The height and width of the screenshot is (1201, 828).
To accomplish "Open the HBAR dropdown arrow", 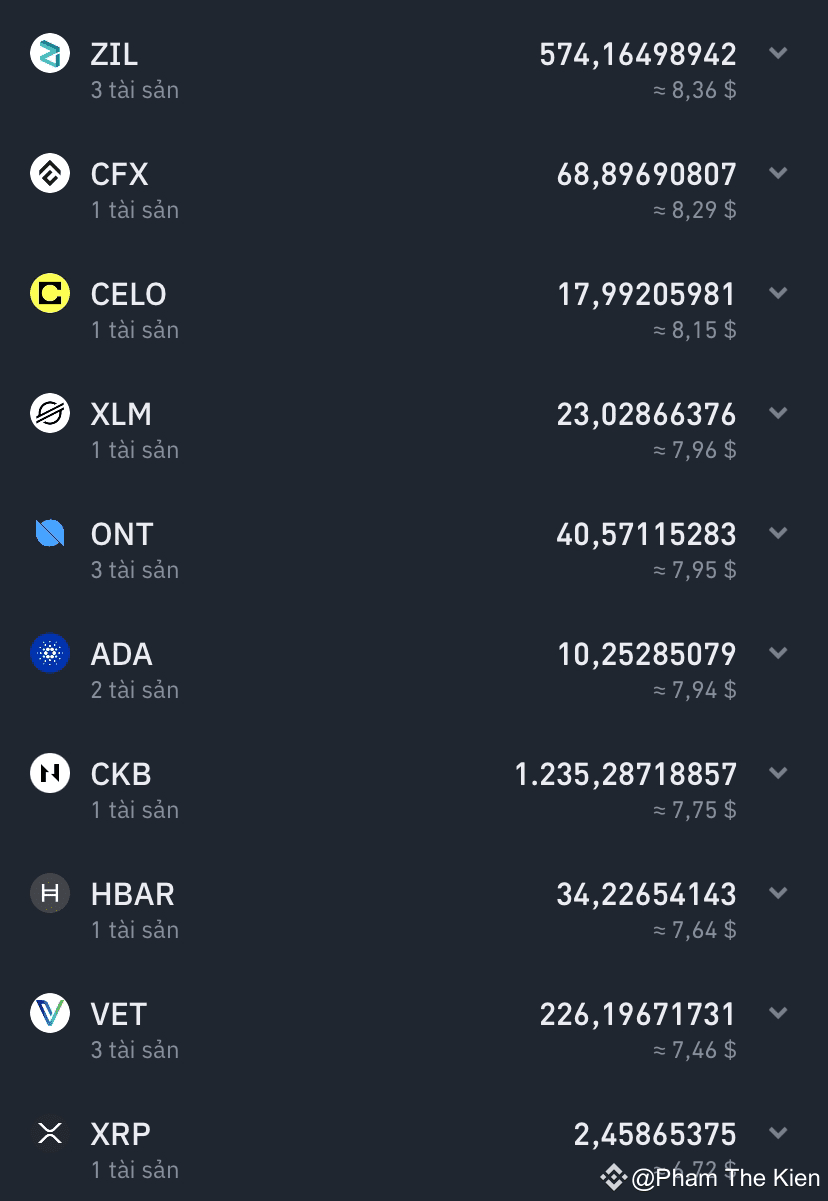I will coord(778,893).
